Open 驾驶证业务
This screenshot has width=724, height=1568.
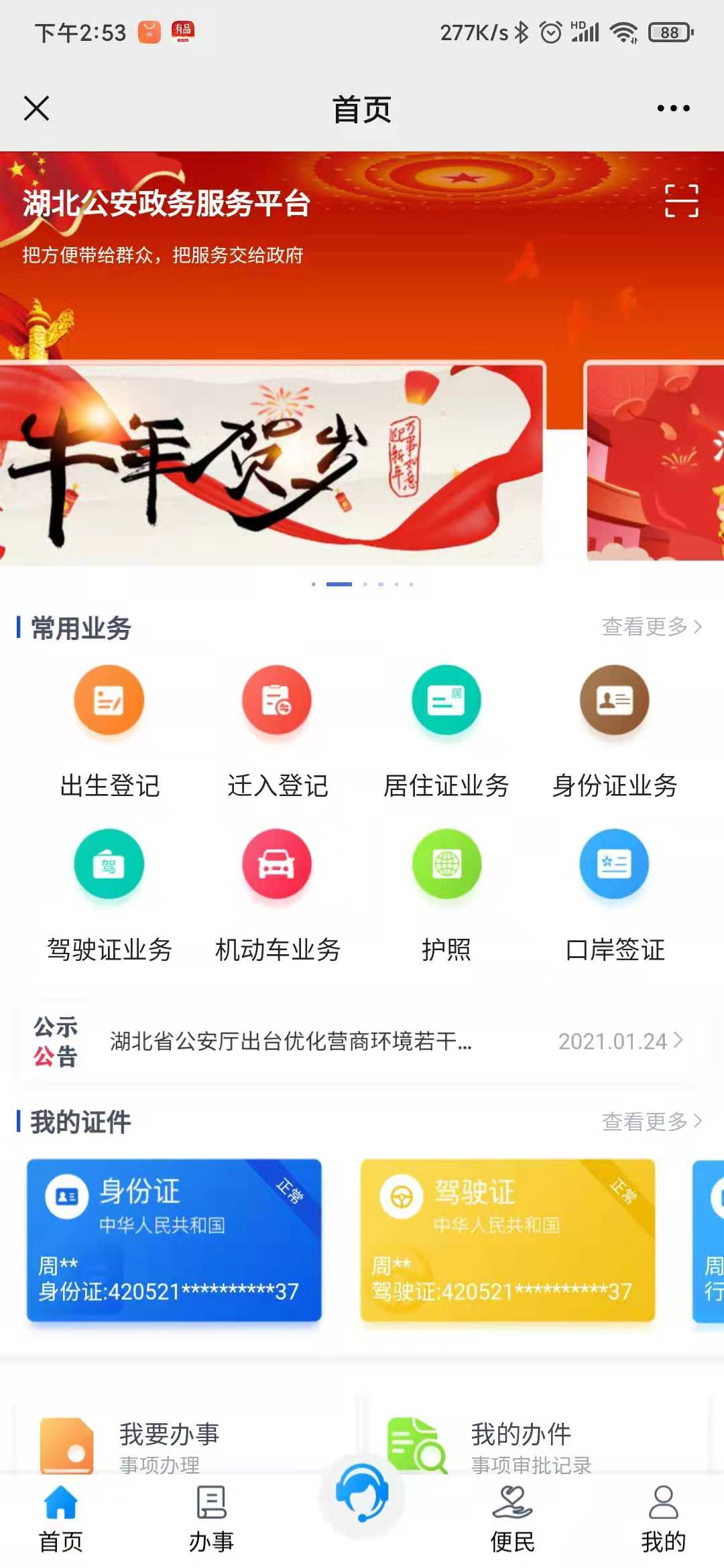(109, 895)
